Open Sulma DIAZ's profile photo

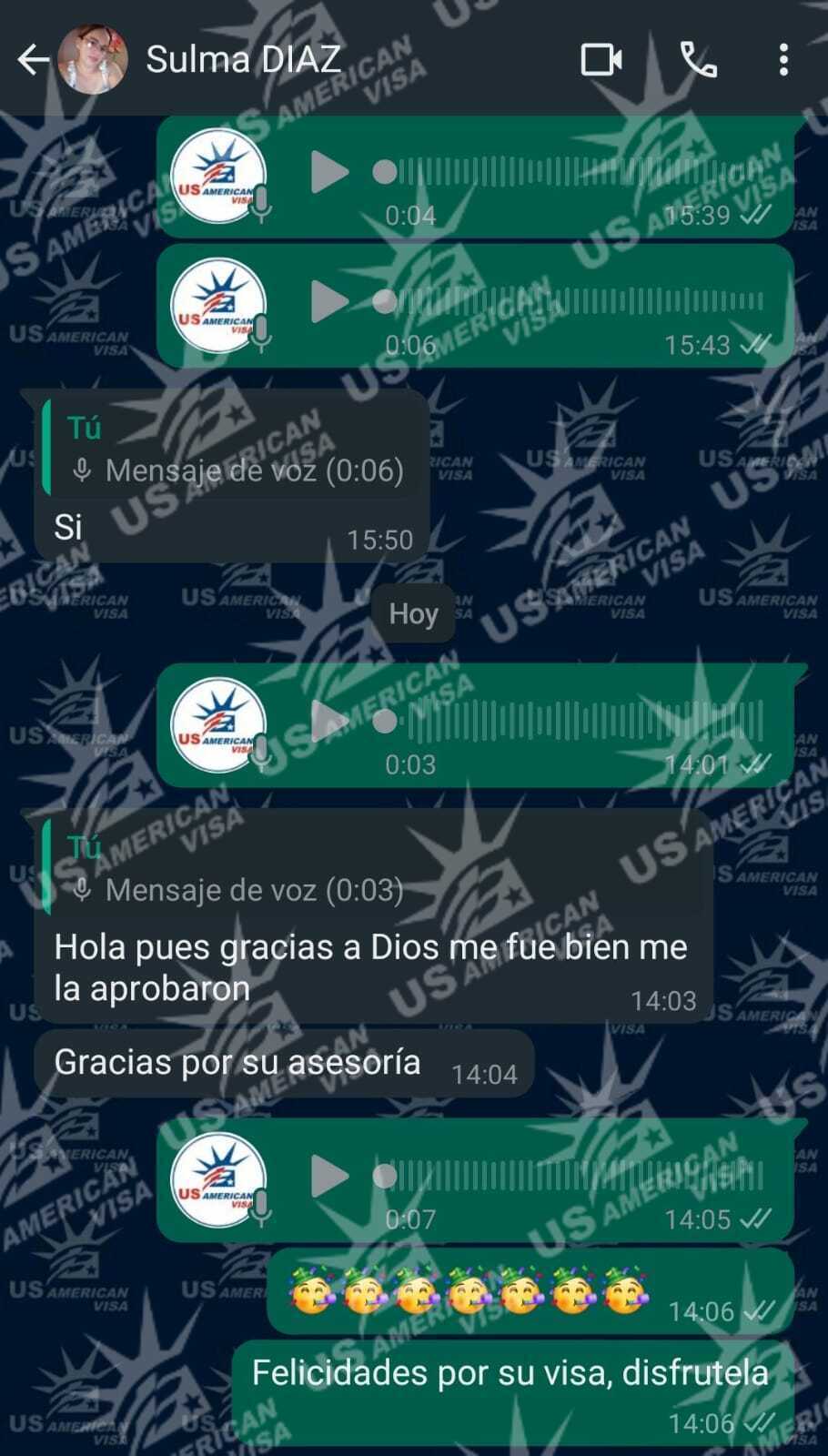93,60
